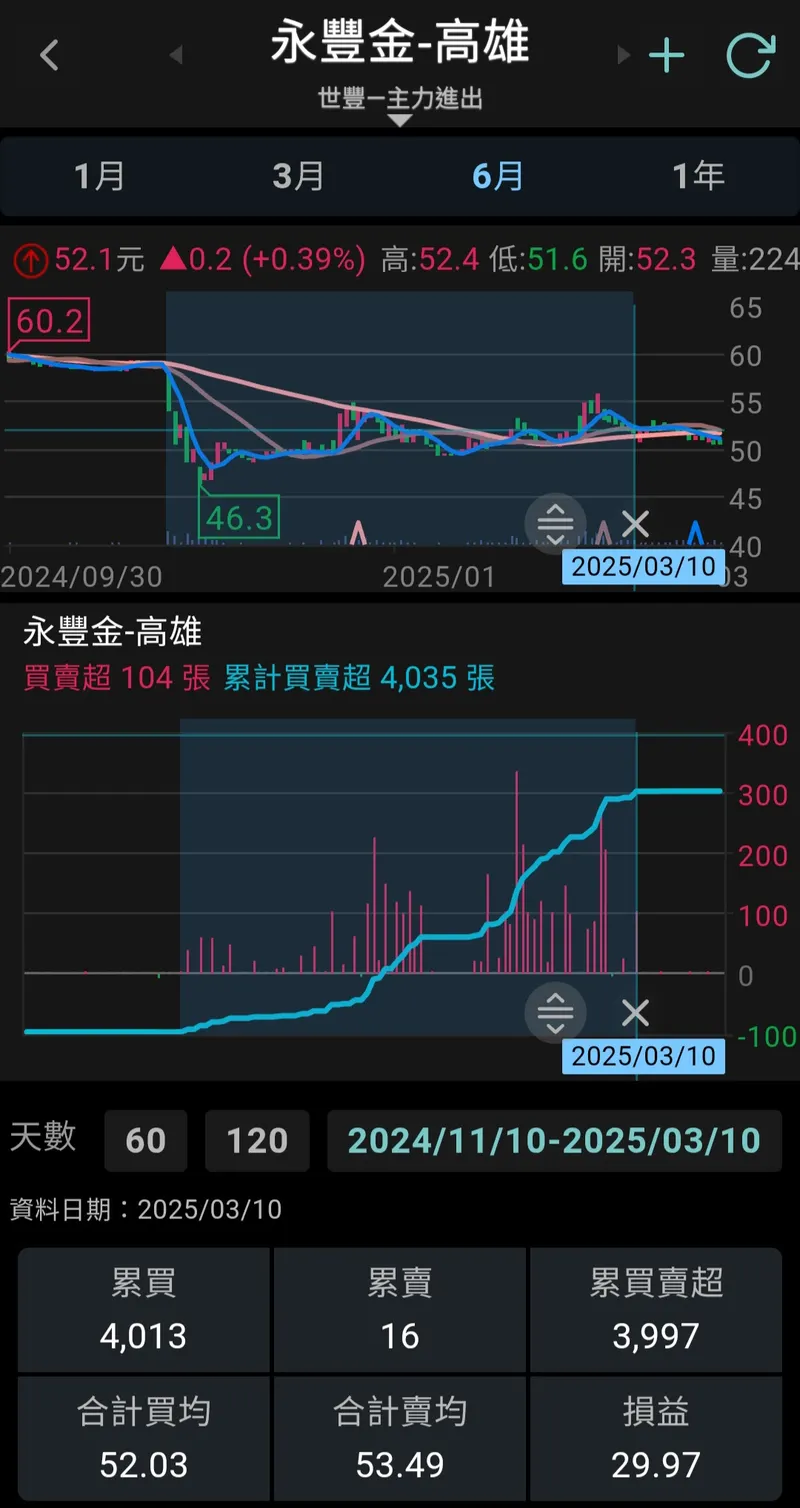Select the 3月 time range
The image size is (800, 1508).
299,177
